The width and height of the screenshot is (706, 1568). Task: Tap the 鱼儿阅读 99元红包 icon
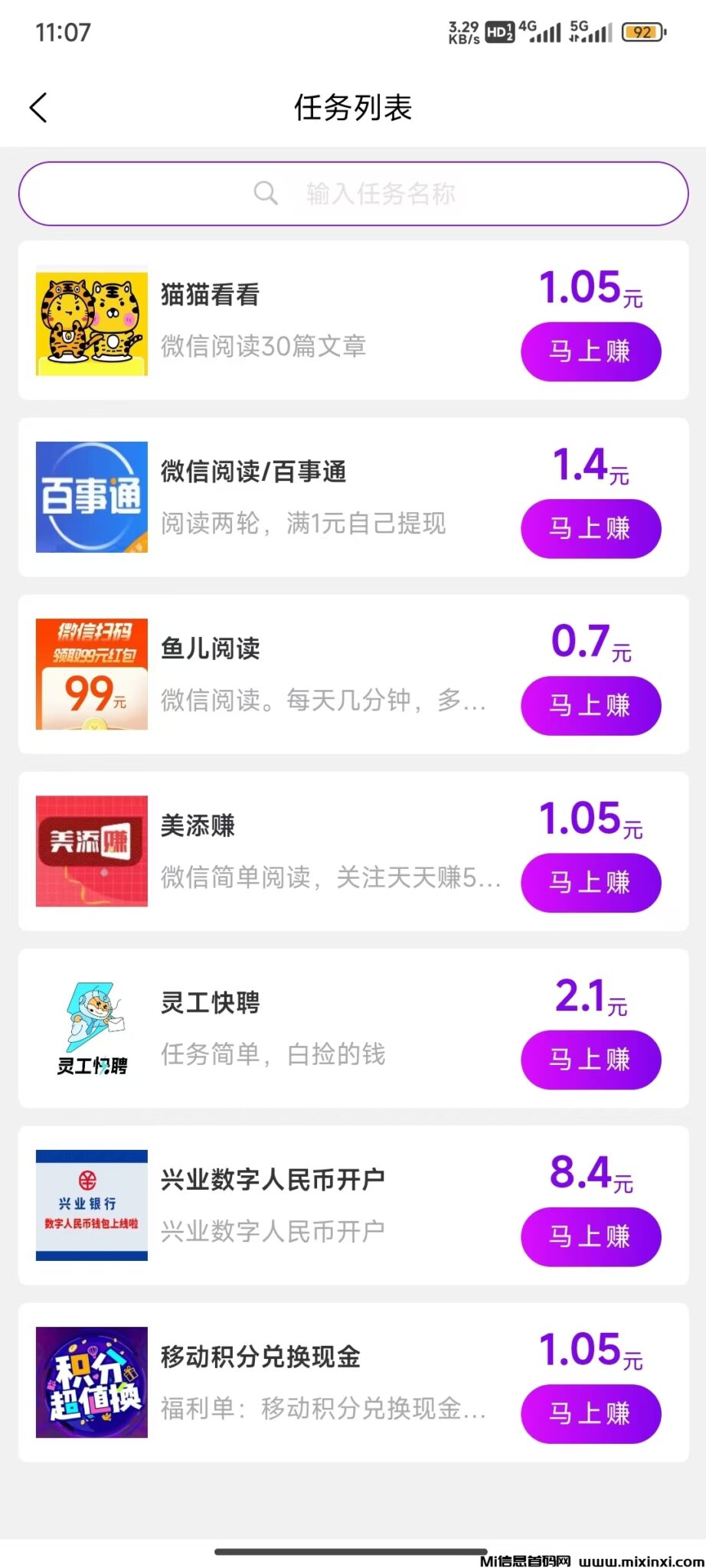click(x=90, y=675)
